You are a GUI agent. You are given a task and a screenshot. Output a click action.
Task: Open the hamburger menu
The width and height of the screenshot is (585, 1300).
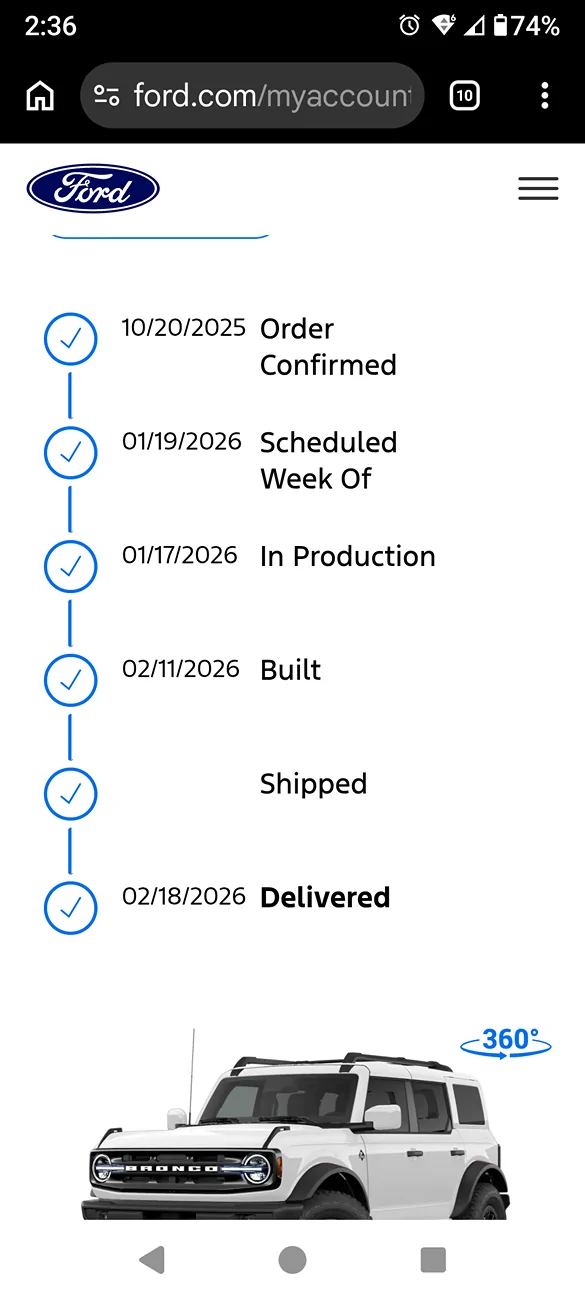click(538, 188)
